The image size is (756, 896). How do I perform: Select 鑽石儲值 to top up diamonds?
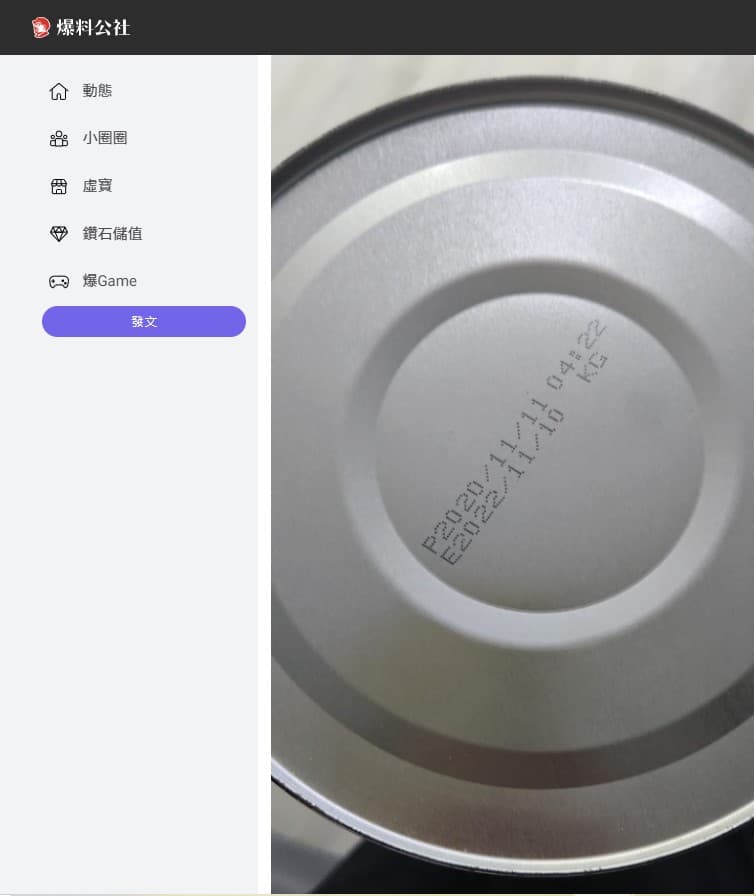pos(95,234)
